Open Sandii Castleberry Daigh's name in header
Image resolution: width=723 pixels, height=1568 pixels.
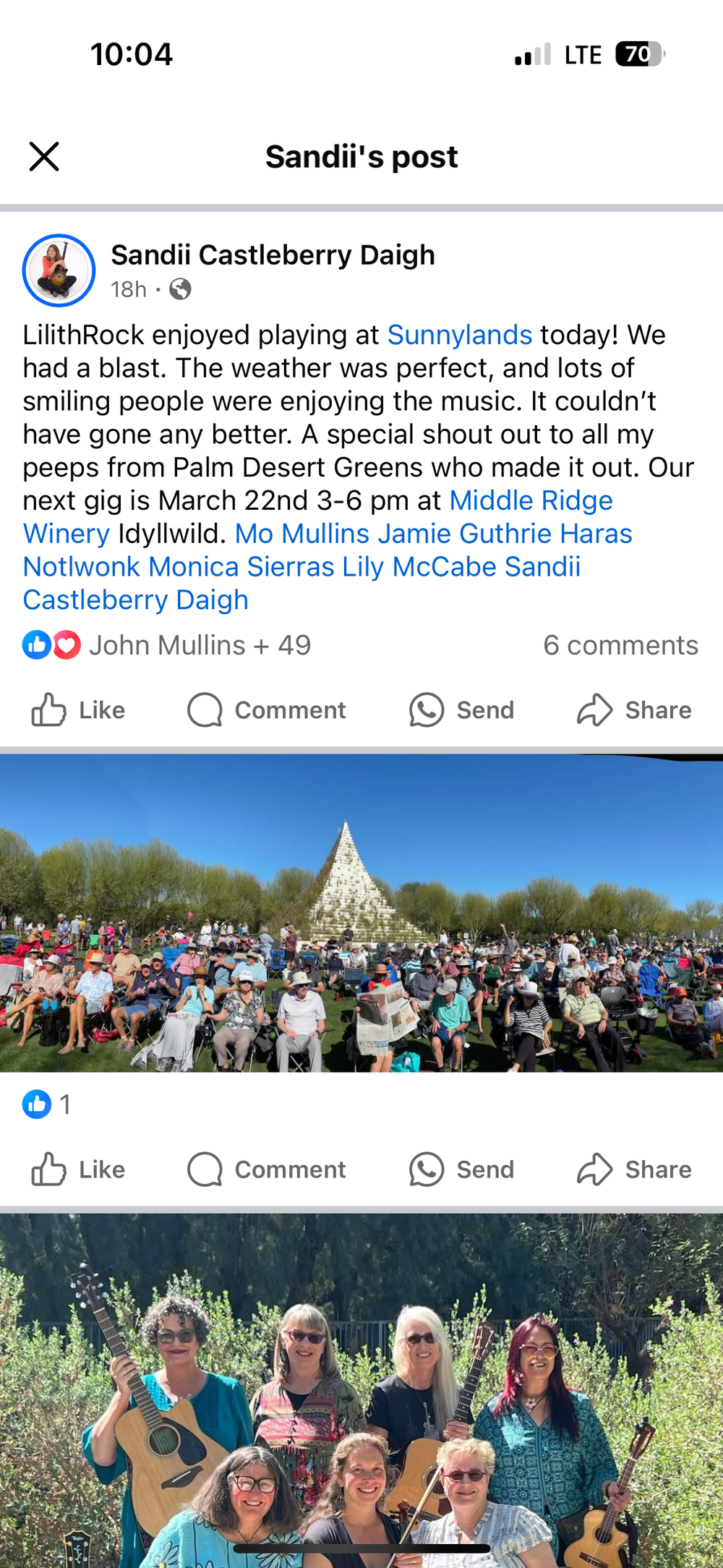click(273, 255)
